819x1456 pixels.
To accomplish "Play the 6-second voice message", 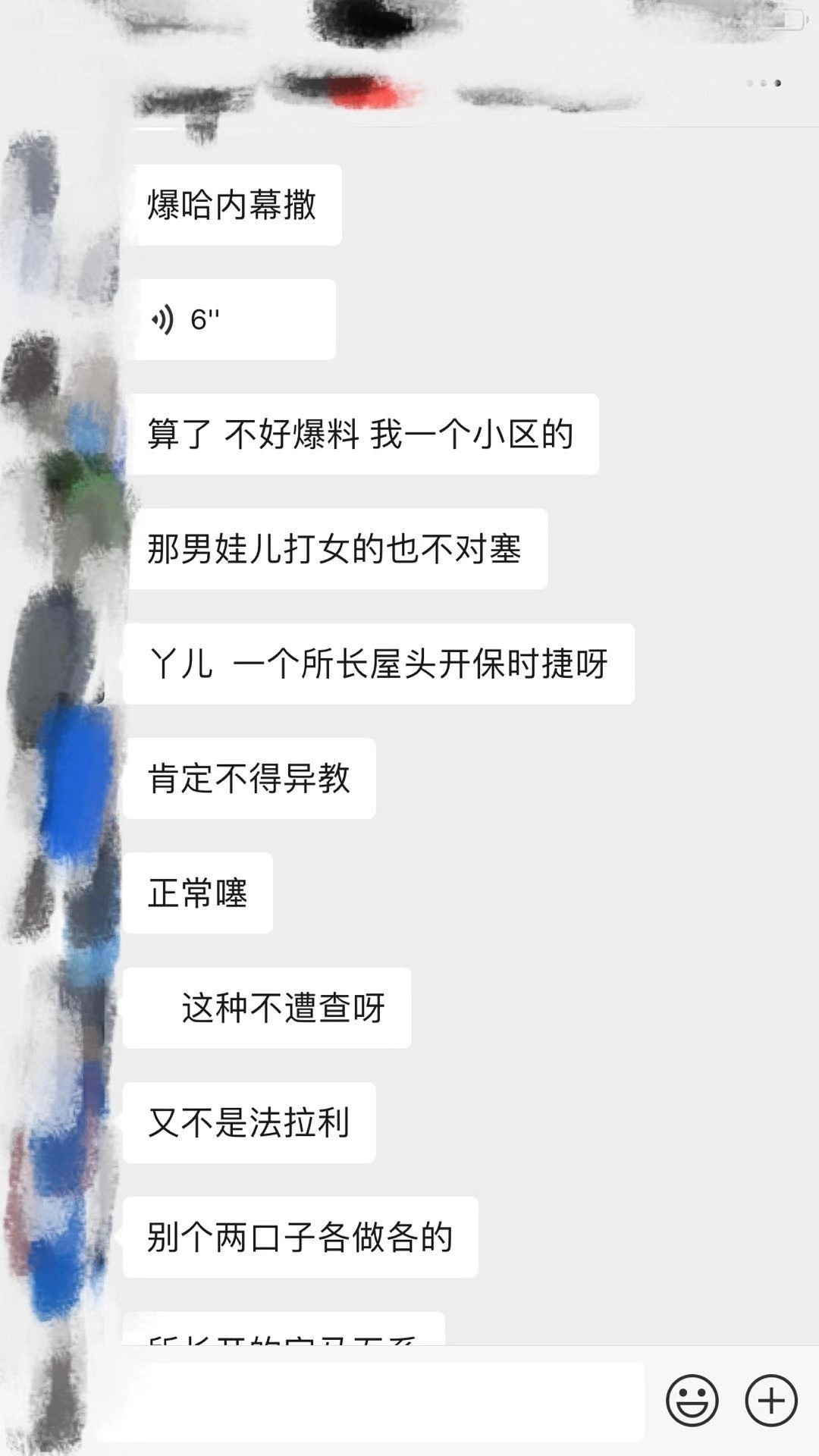I will [231, 319].
